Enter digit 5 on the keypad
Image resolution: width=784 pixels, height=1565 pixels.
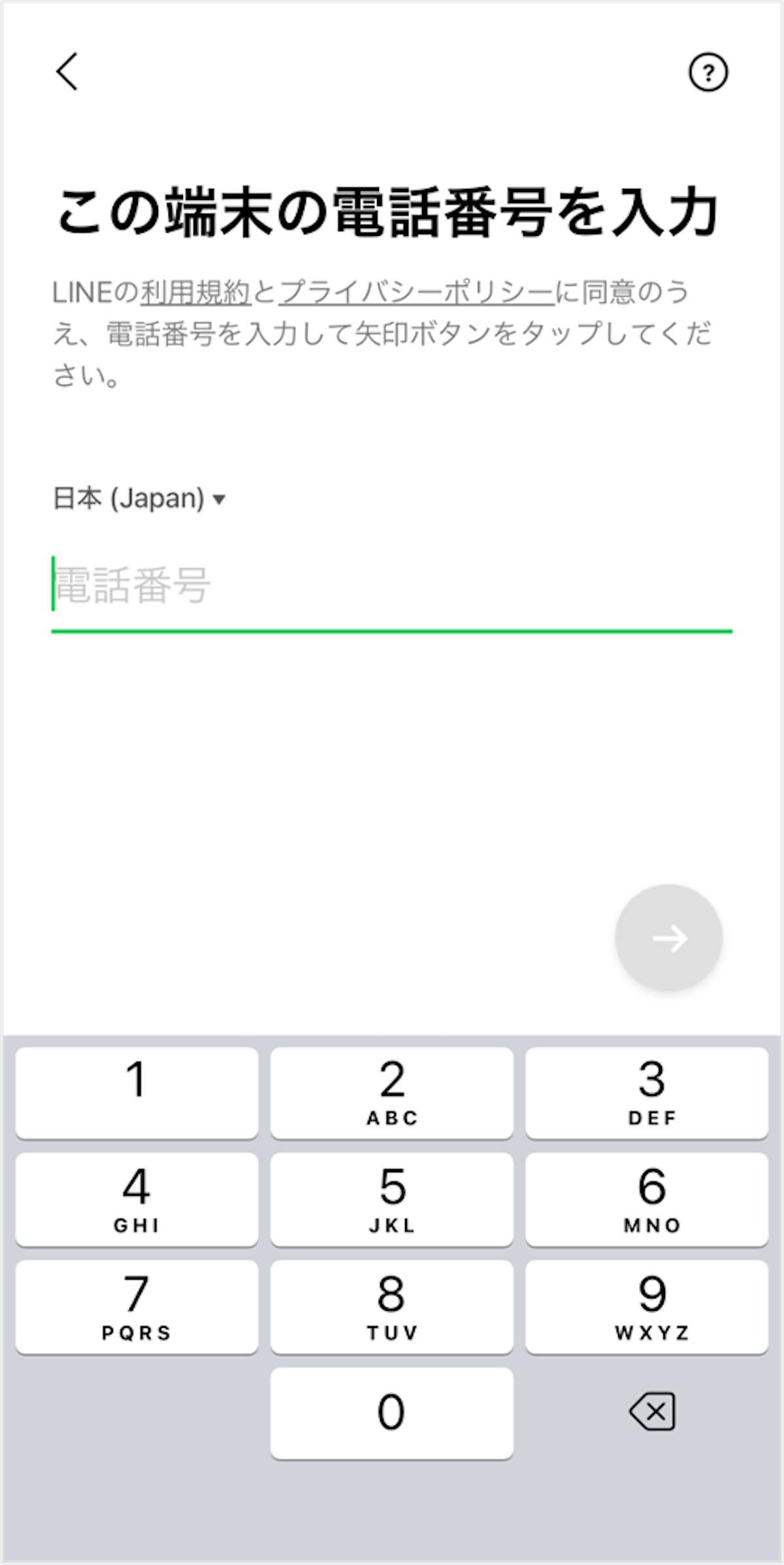coord(391,1199)
